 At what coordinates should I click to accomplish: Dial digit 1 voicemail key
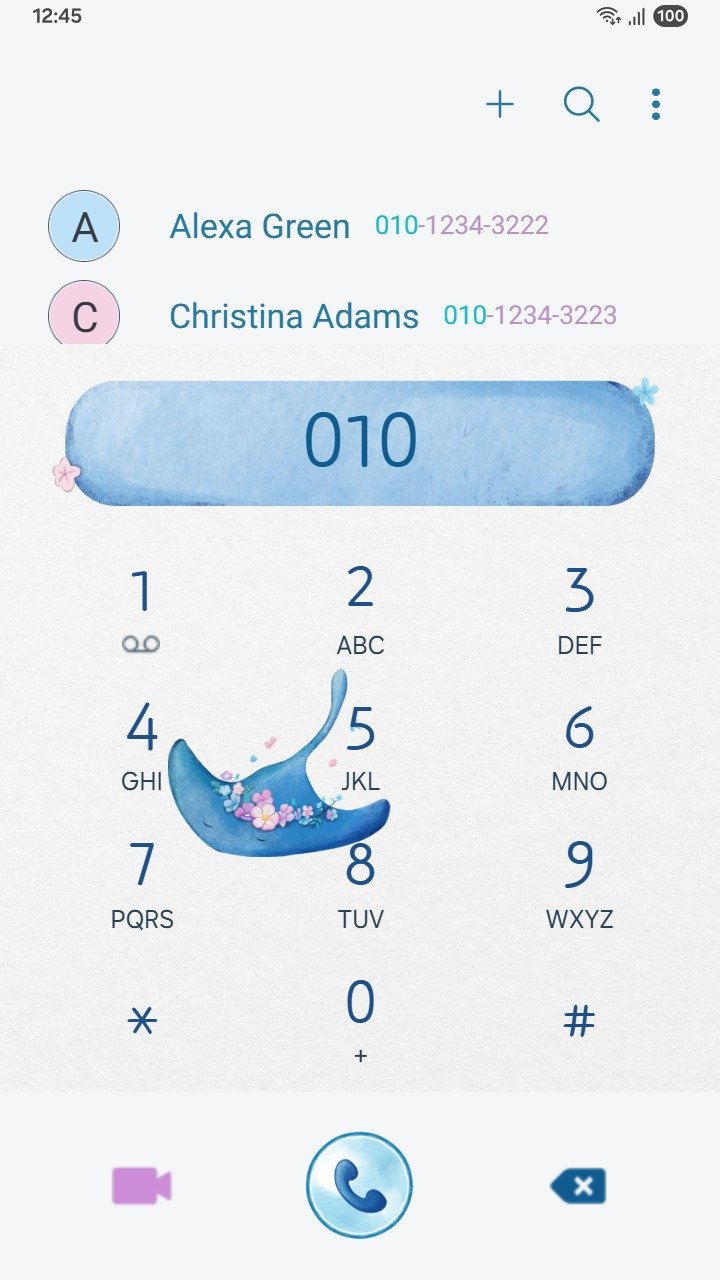pyautogui.click(x=141, y=608)
